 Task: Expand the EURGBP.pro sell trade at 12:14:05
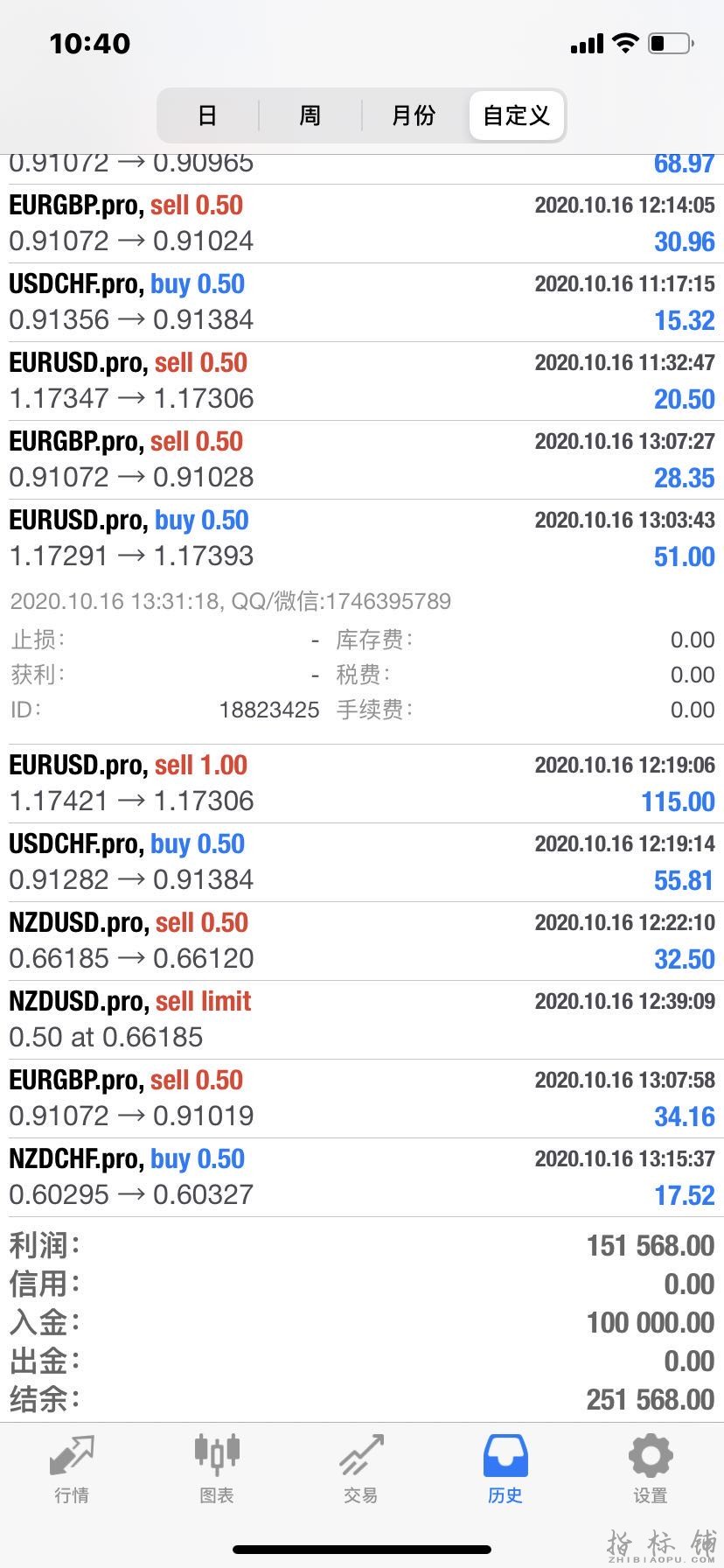(x=362, y=223)
